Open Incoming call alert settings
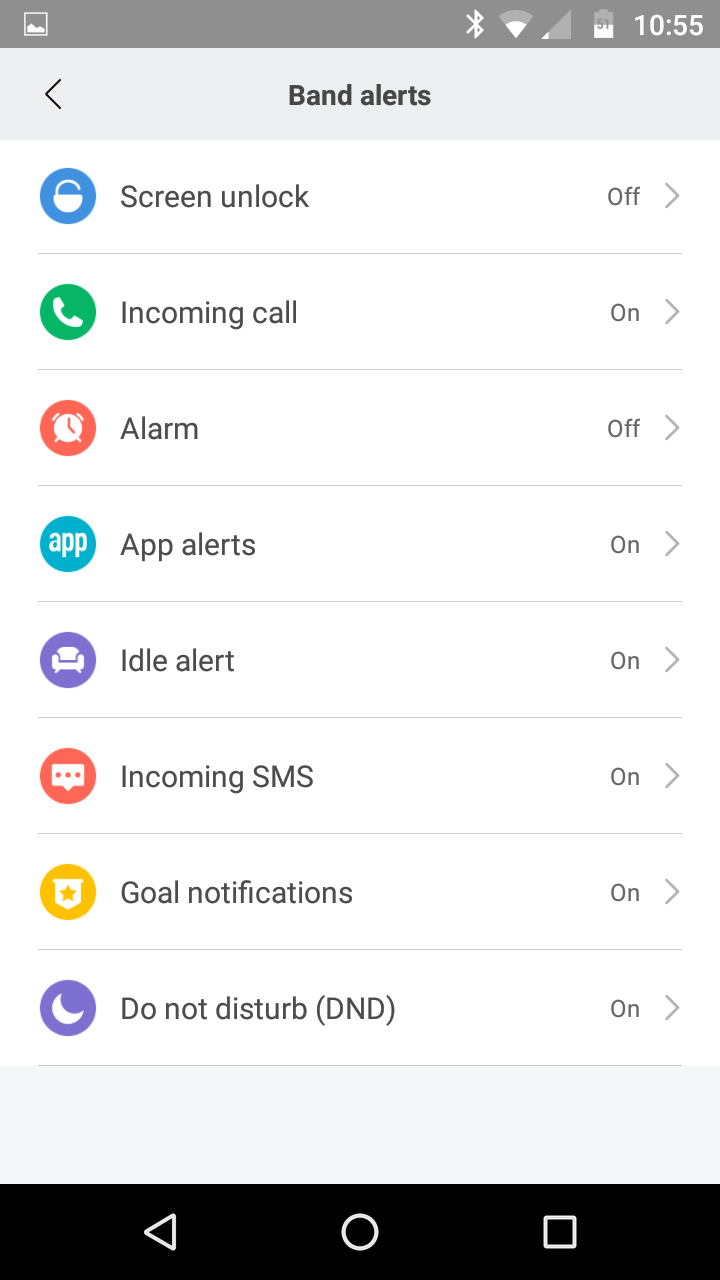Screen dimensions: 720x1280 coord(360,312)
